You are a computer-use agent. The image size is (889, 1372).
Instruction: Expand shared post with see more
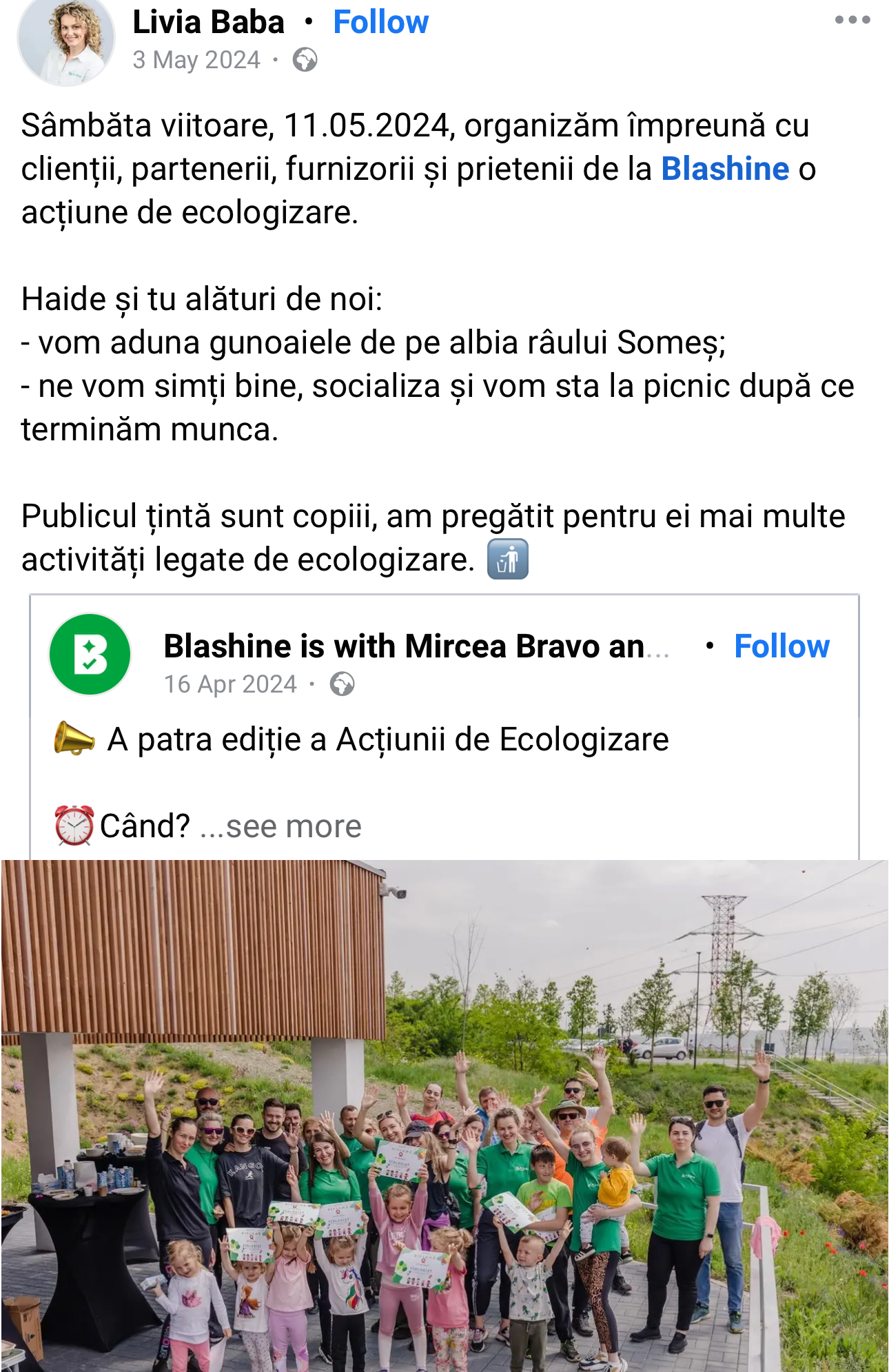click(x=294, y=826)
